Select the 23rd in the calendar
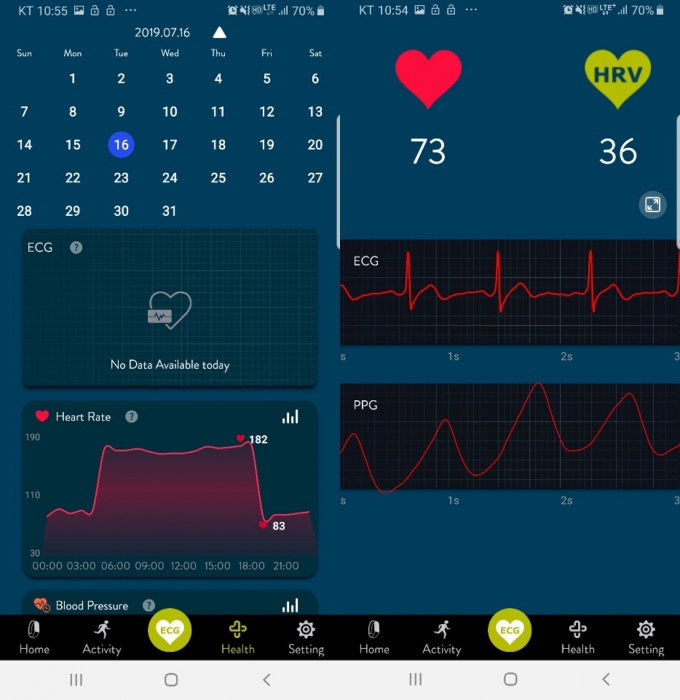Viewport: 680px width, 700px height. coord(121,178)
